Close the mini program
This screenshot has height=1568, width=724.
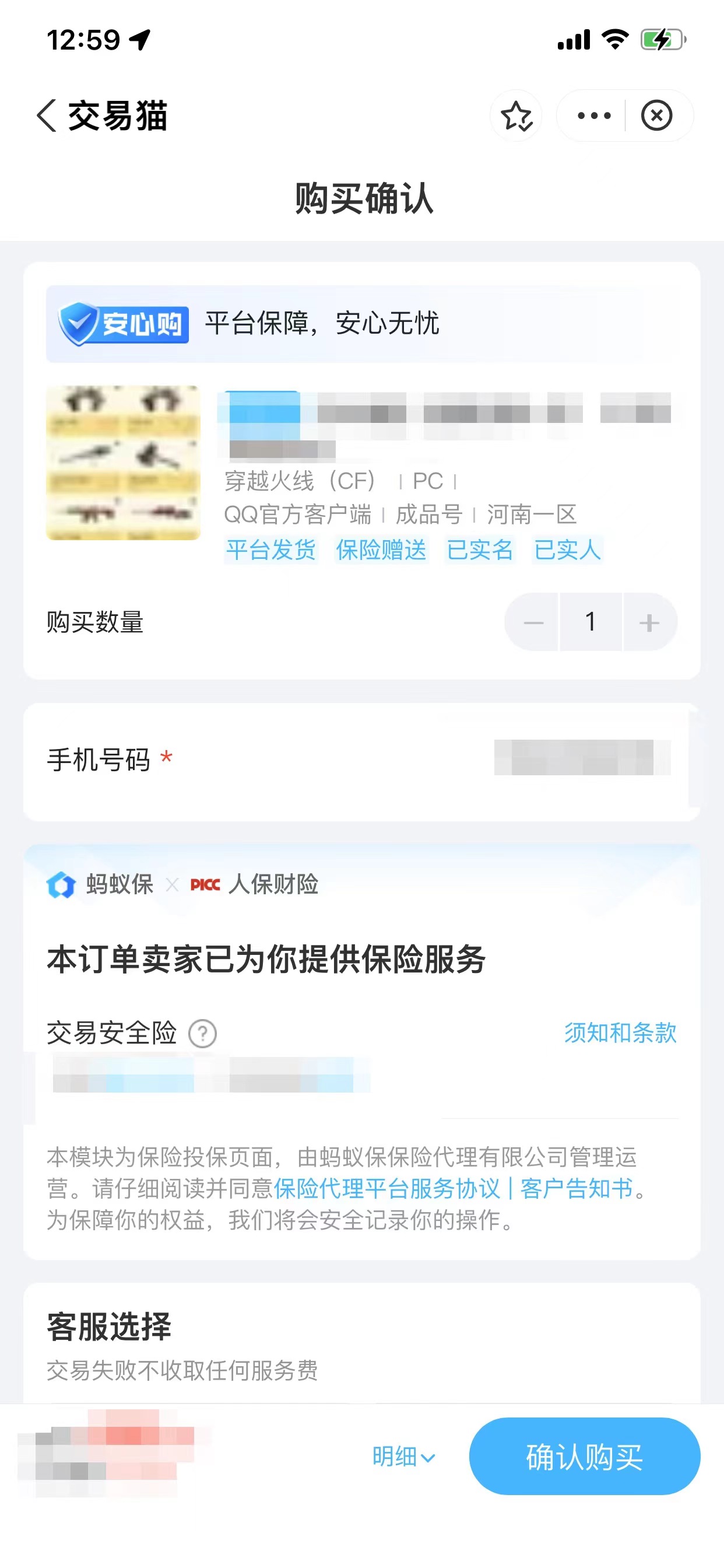pyautogui.click(x=657, y=116)
